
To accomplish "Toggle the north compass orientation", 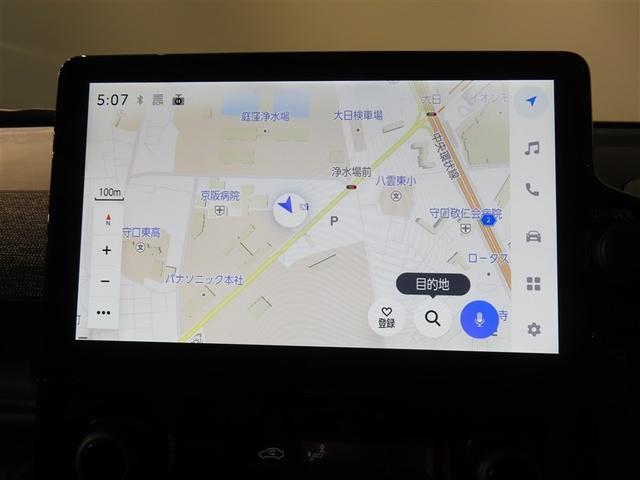I will [107, 218].
